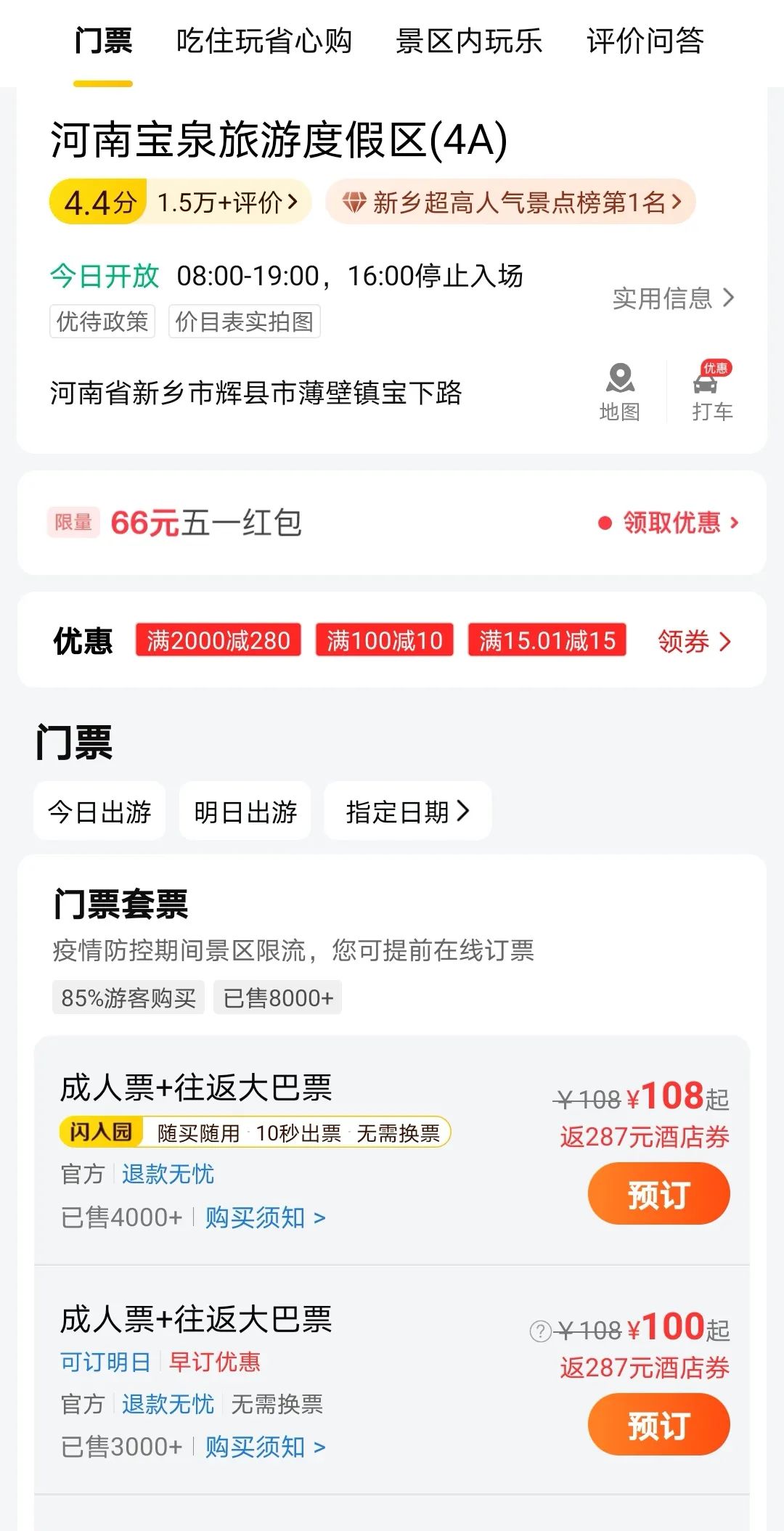784x1531 pixels.
Task: Book the ¥100 成人票+往返大巴票
Action: pos(658,1424)
